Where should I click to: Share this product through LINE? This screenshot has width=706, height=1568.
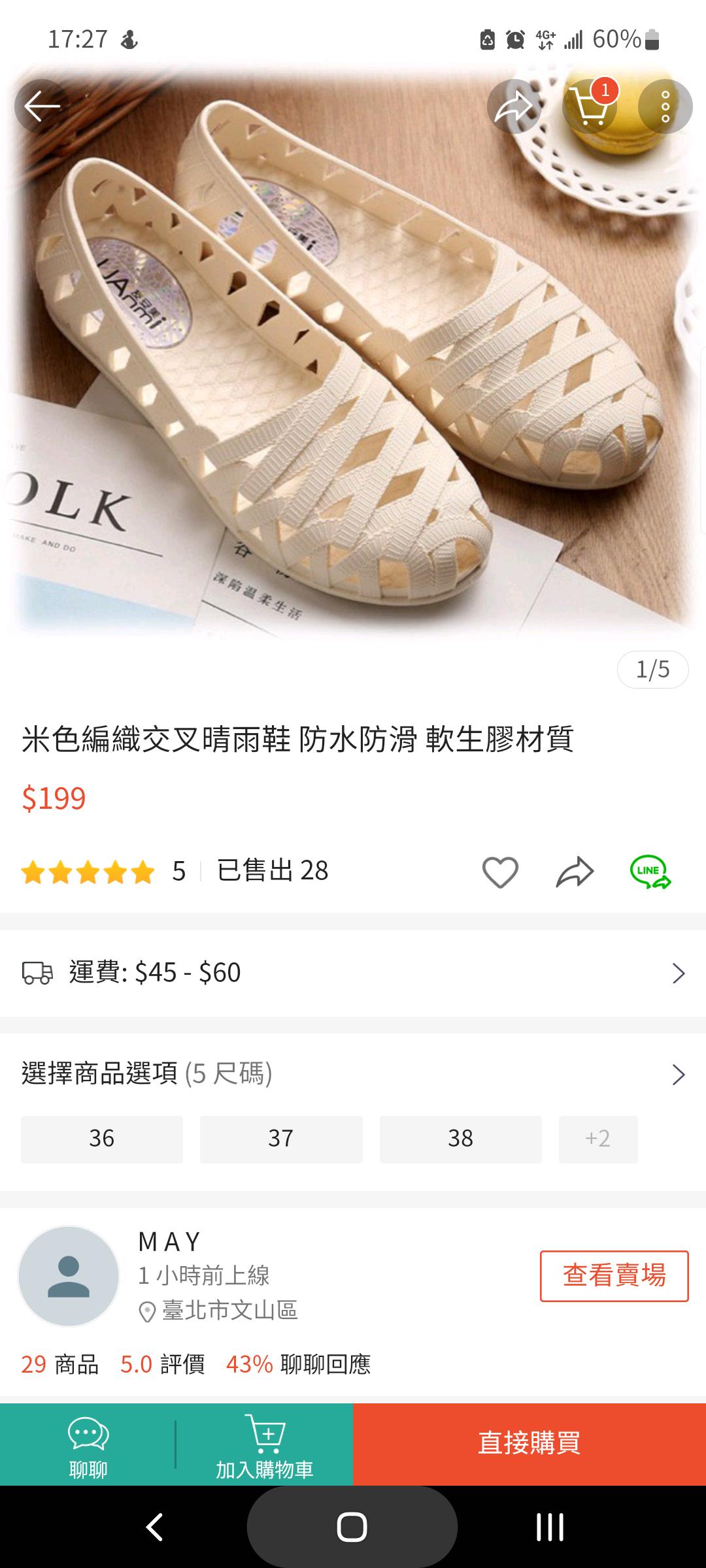[650, 872]
